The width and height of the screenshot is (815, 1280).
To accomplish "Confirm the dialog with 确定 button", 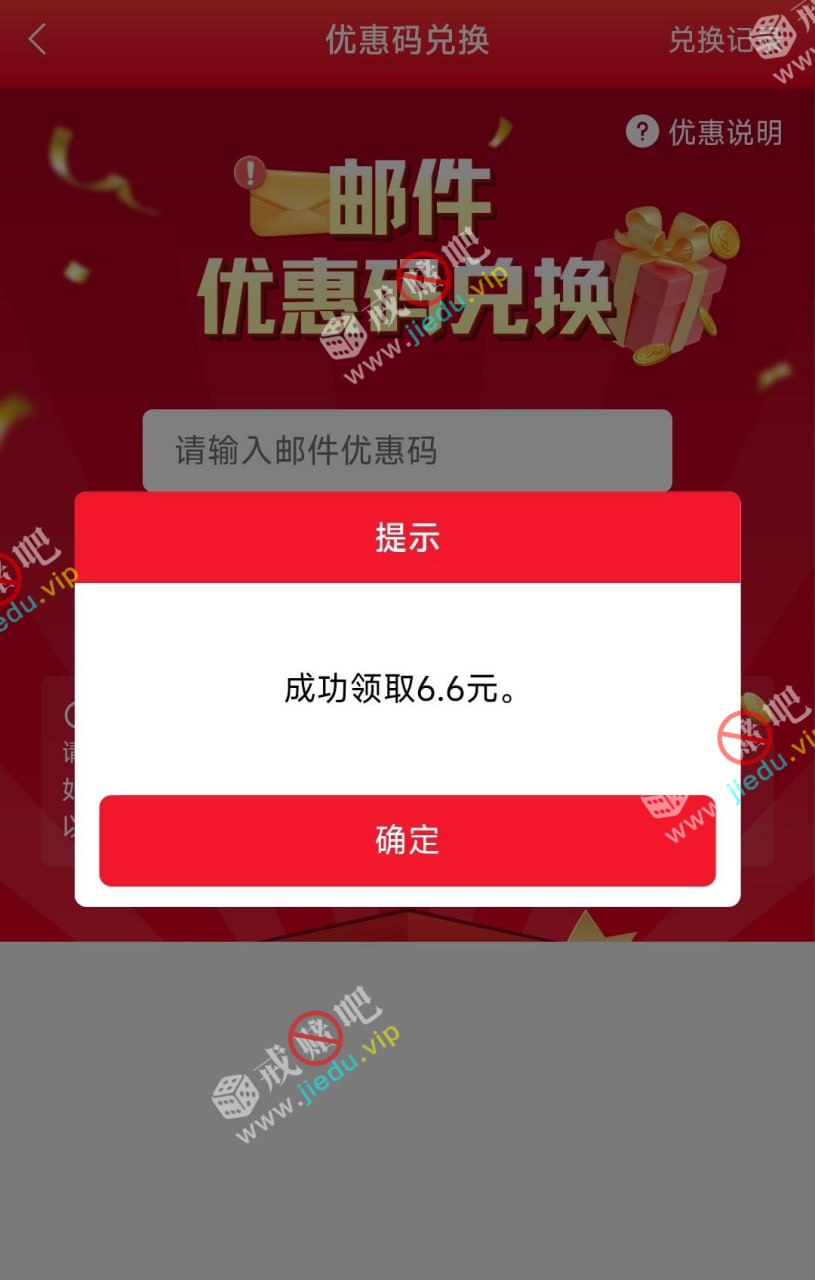I will (407, 840).
